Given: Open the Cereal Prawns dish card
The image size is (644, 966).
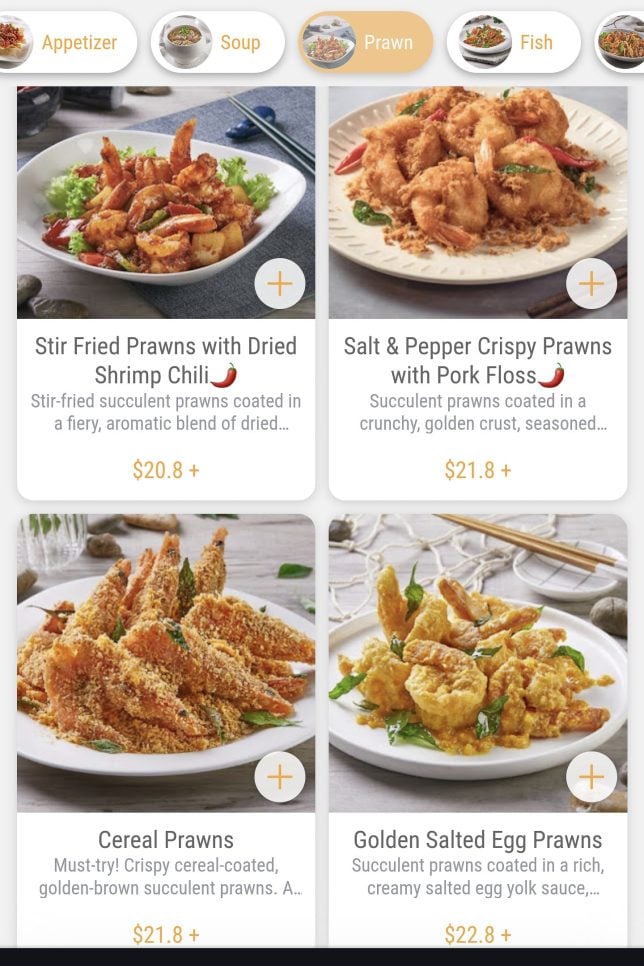Looking at the screenshot, I should 166,840.
